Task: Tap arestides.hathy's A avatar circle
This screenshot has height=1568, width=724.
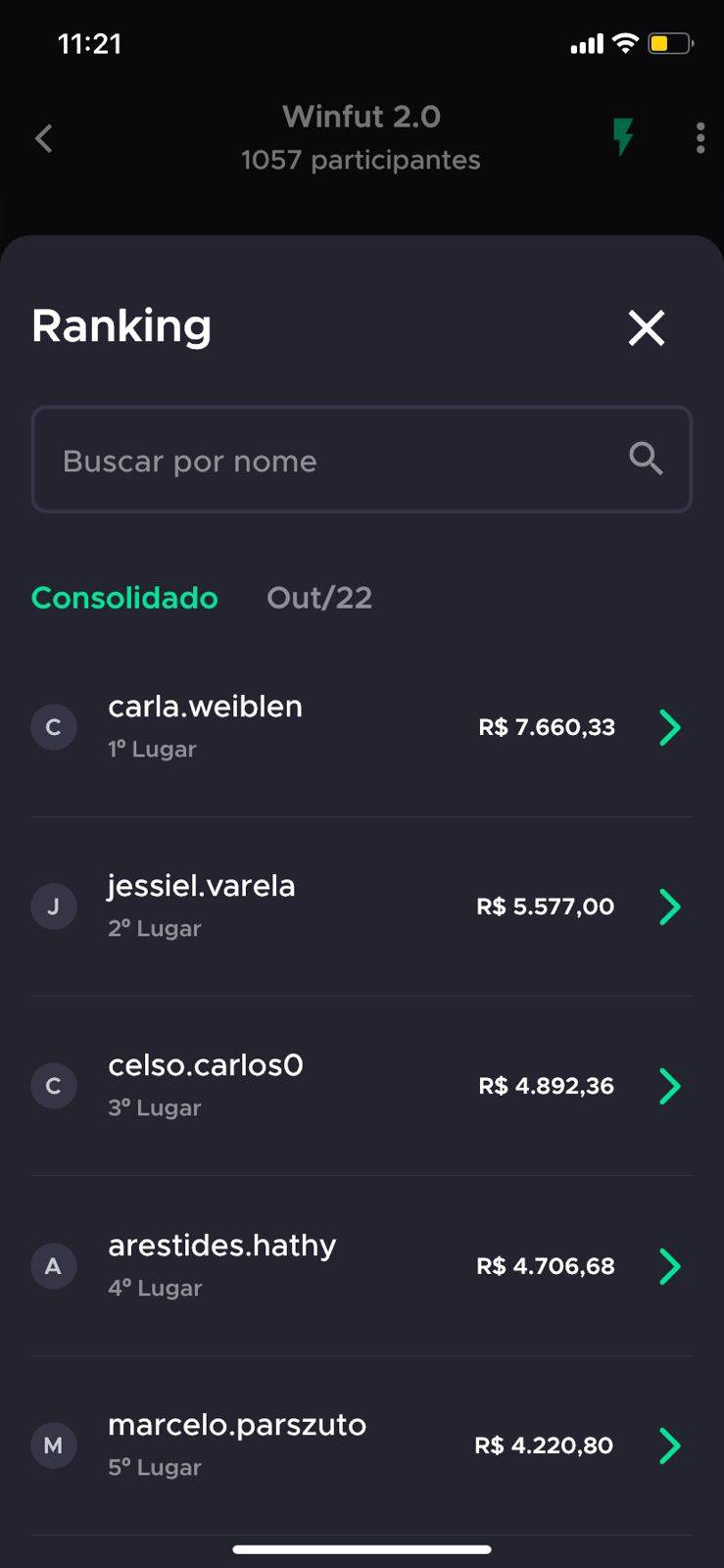Action: click(x=54, y=1265)
